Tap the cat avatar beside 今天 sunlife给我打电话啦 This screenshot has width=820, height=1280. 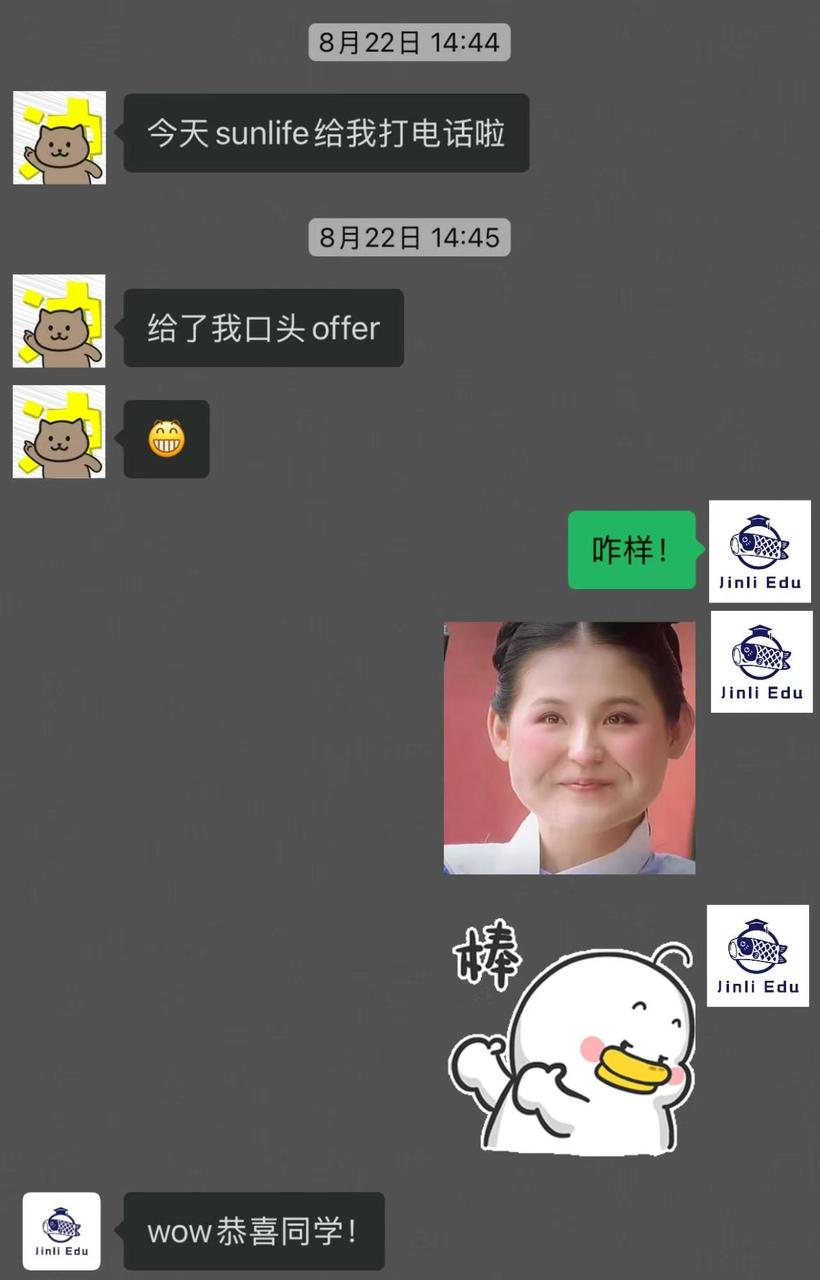pos(59,138)
